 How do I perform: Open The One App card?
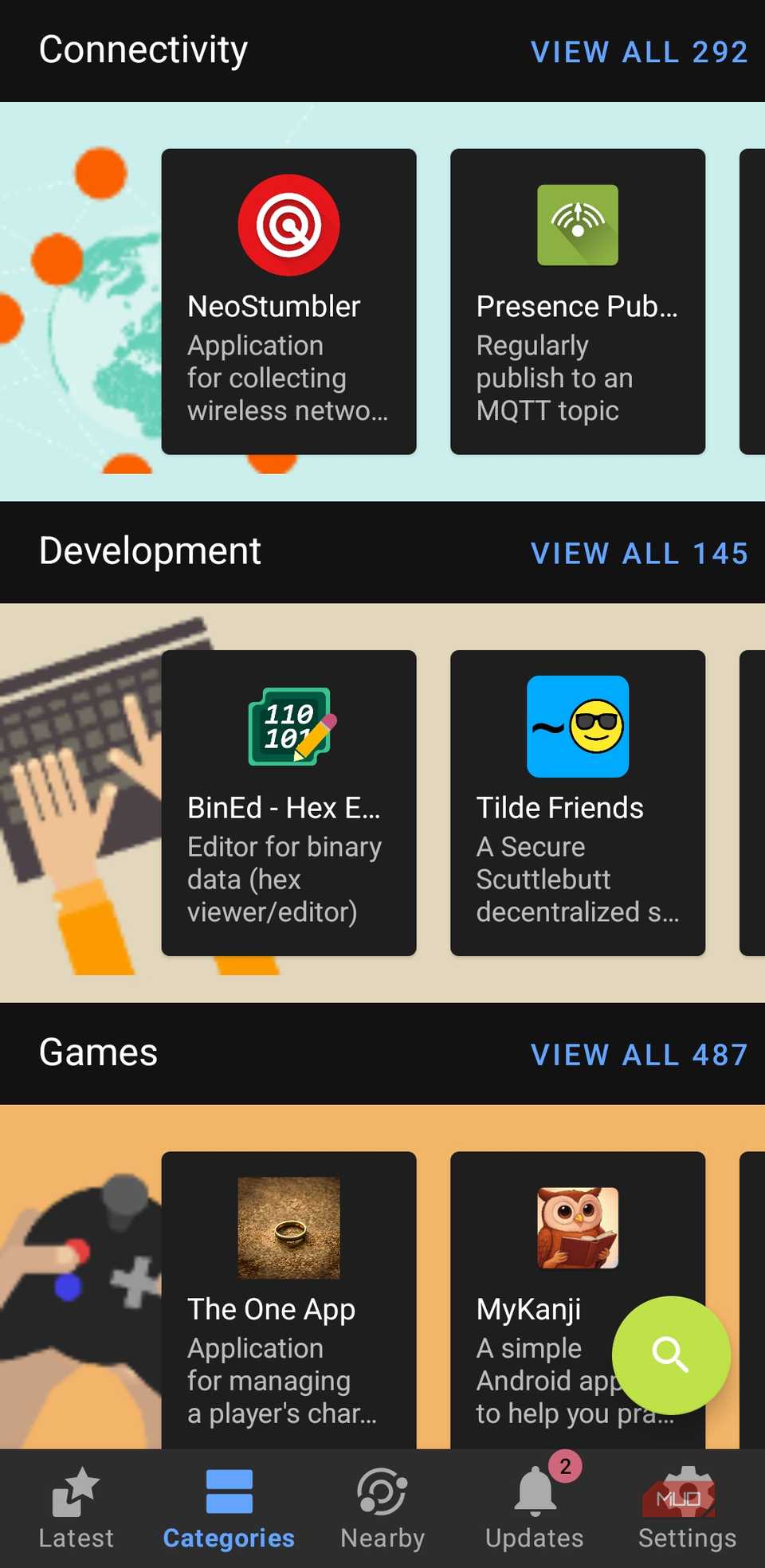tap(288, 1299)
